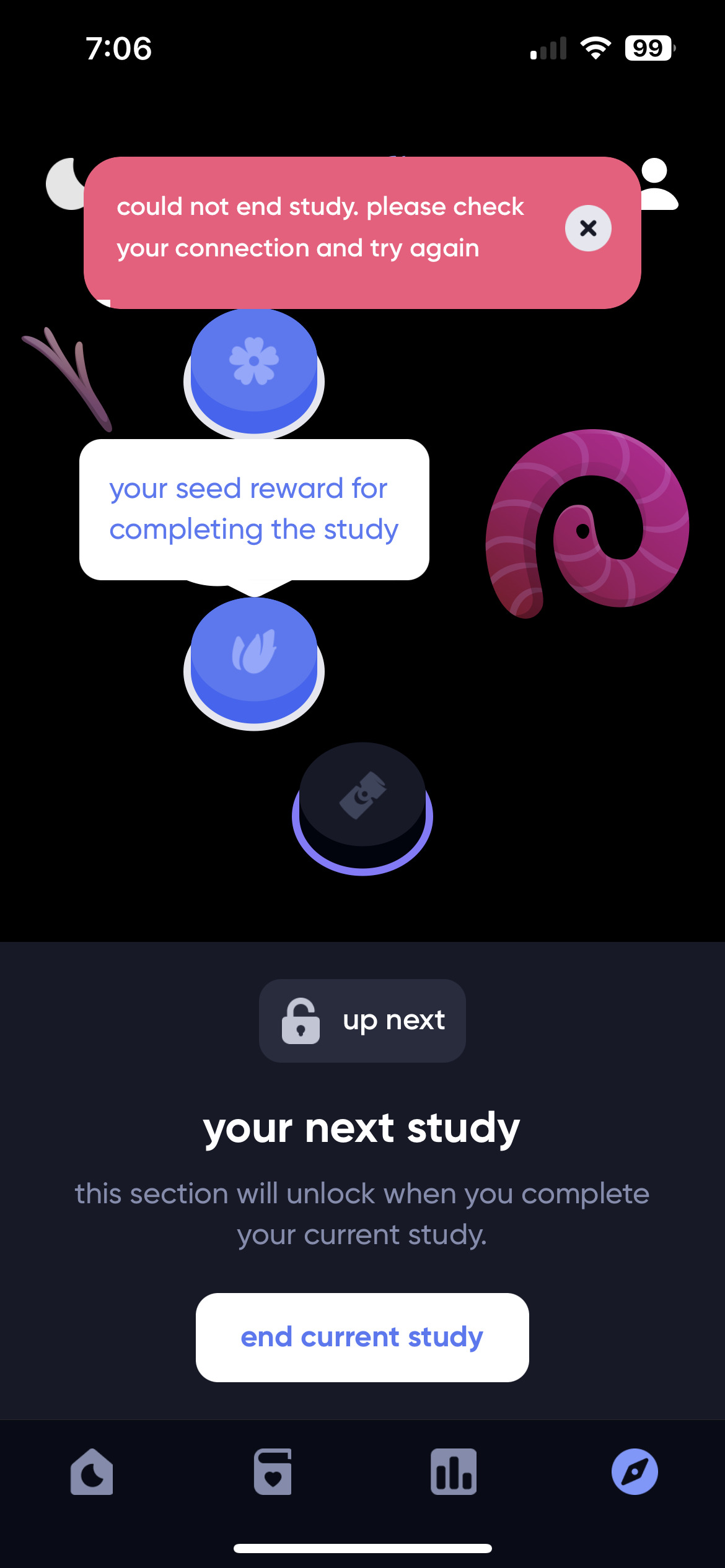The image size is (725, 1568).
Task: Switch to the moon home tab
Action: point(92,1471)
